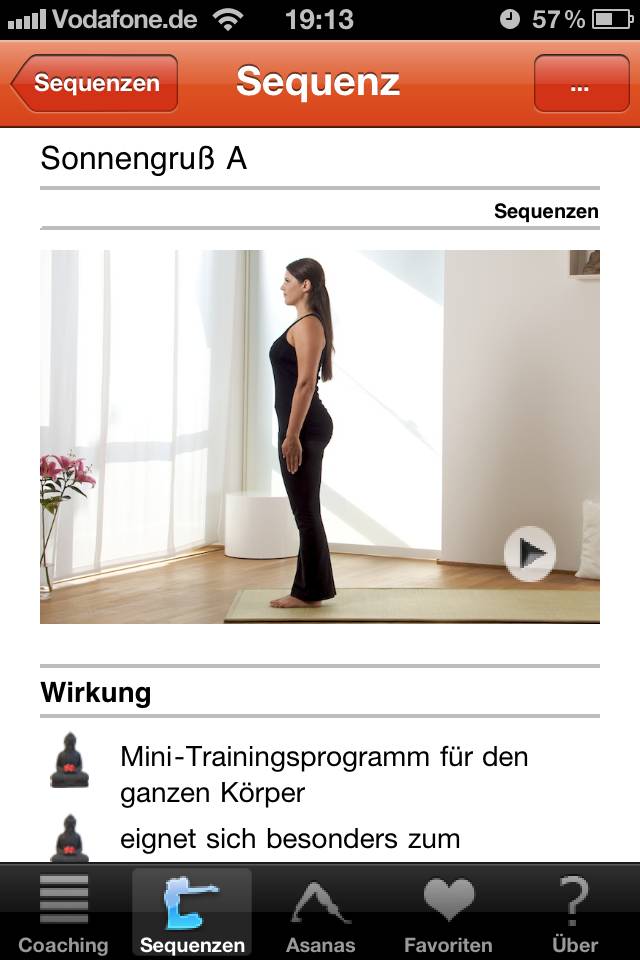This screenshot has width=640, height=960.
Task: Go to the Über tab
Action: point(575,912)
